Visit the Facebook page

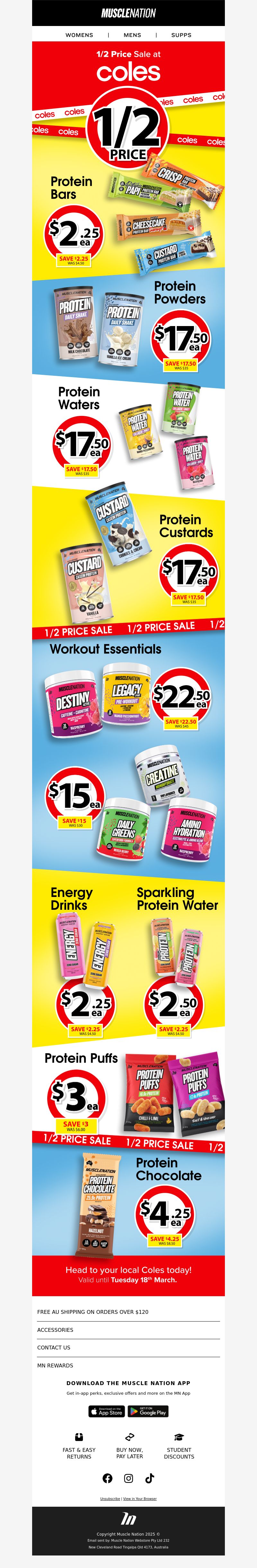pos(107,1478)
